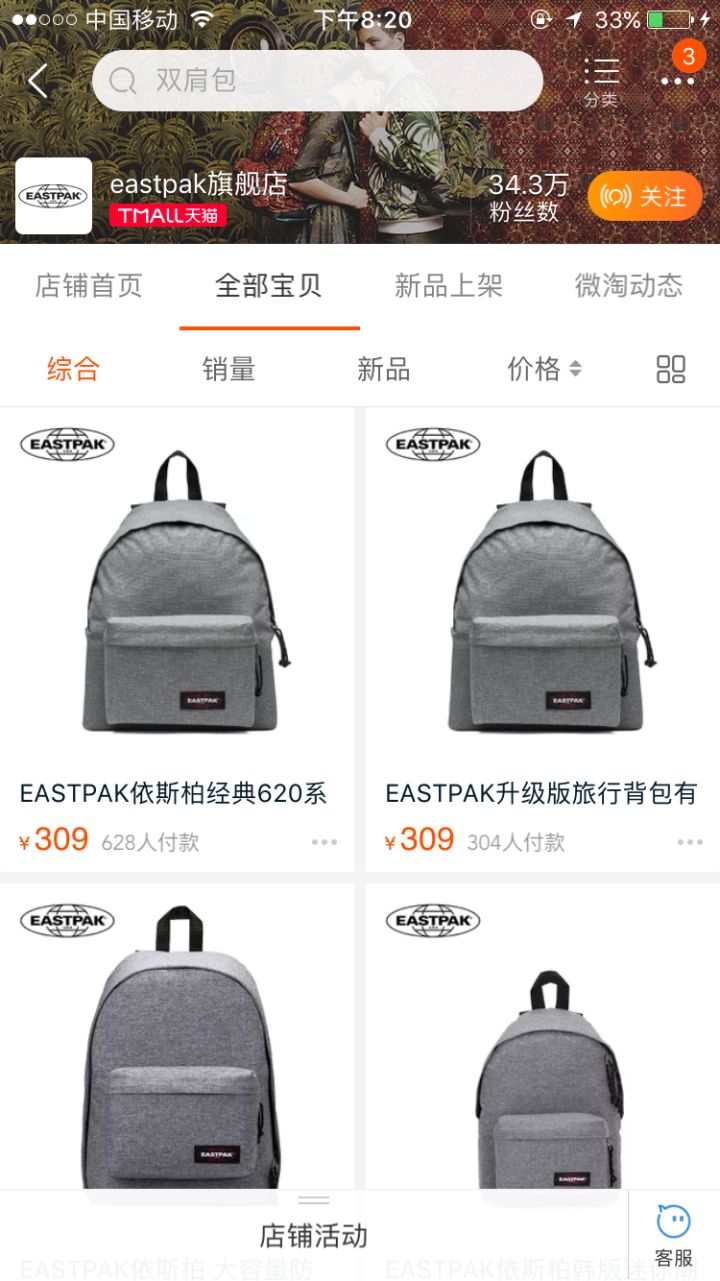Open 微淘动态 store feed
The image size is (720, 1281).
point(628,286)
